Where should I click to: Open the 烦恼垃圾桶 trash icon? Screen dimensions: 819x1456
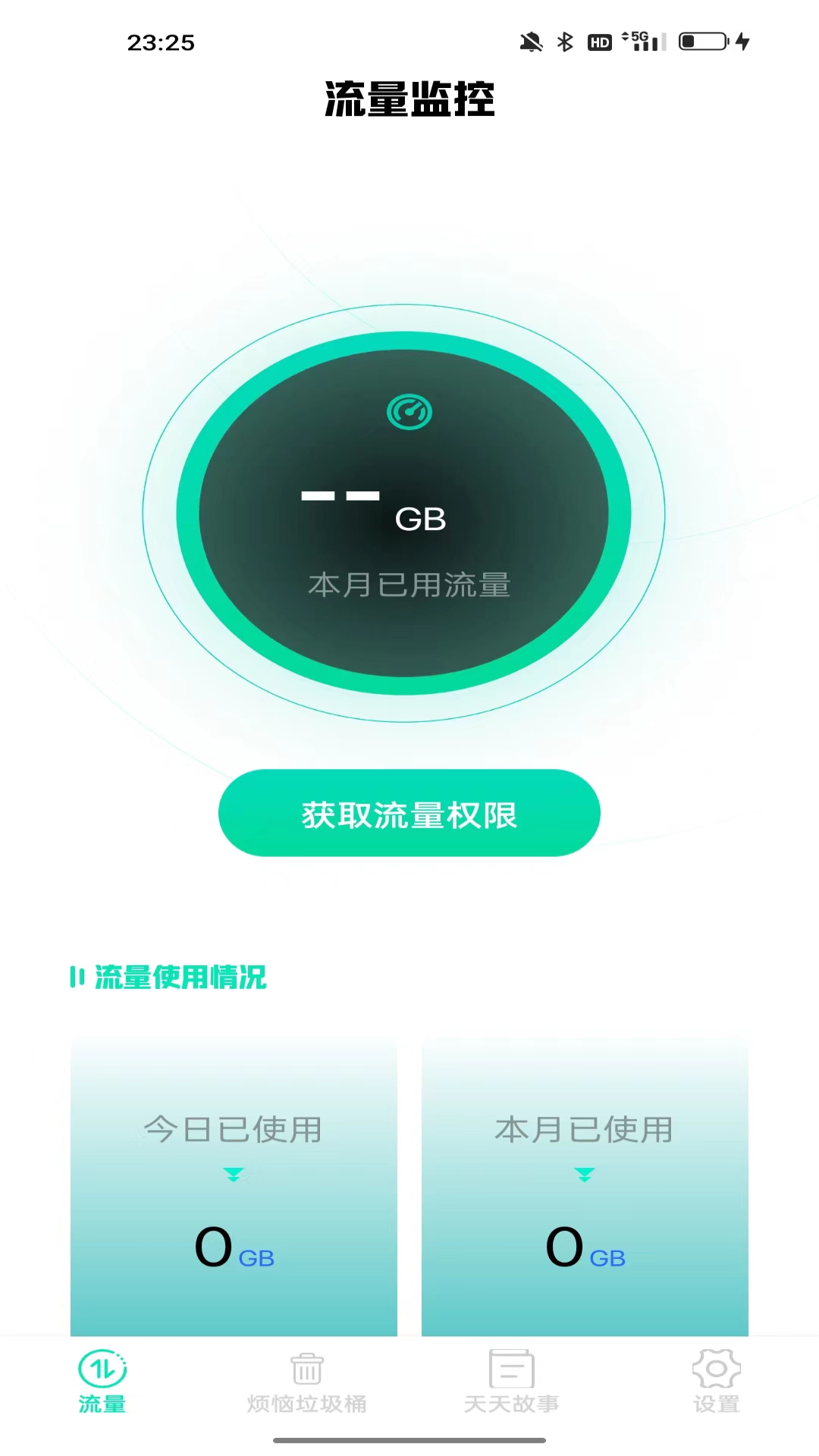(306, 1371)
